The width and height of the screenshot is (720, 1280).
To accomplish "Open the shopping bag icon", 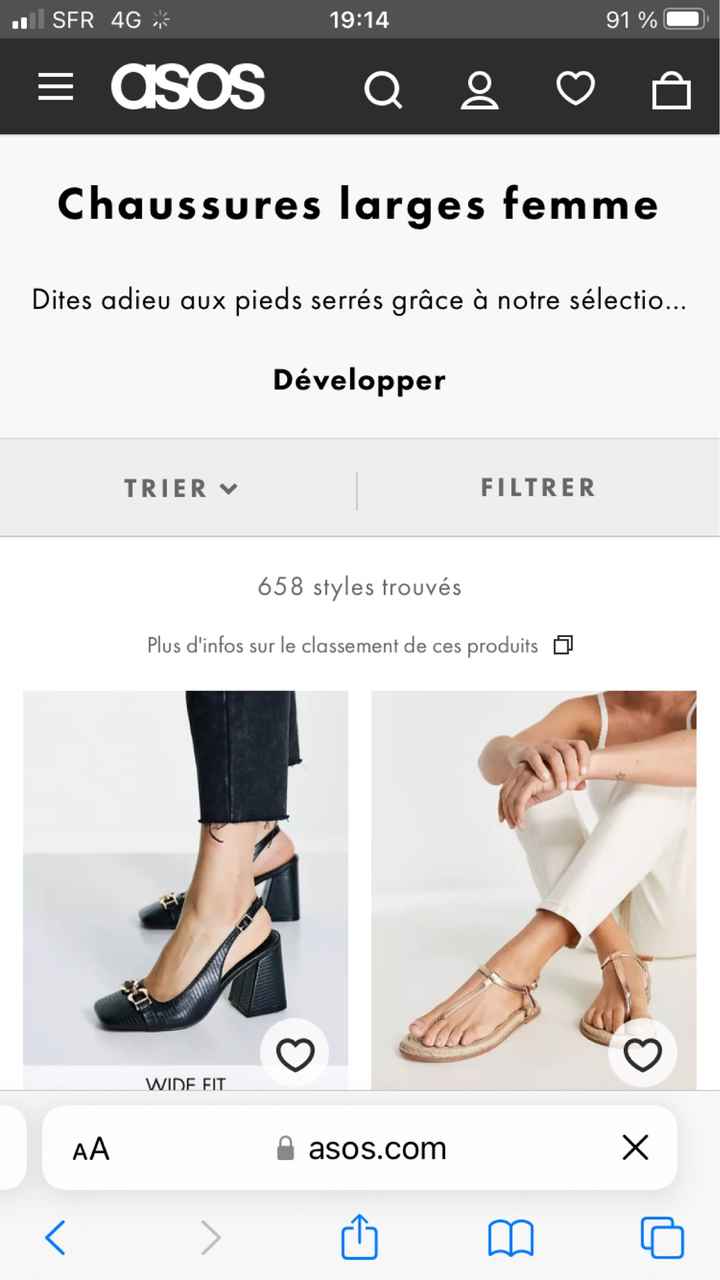I will click(x=671, y=90).
